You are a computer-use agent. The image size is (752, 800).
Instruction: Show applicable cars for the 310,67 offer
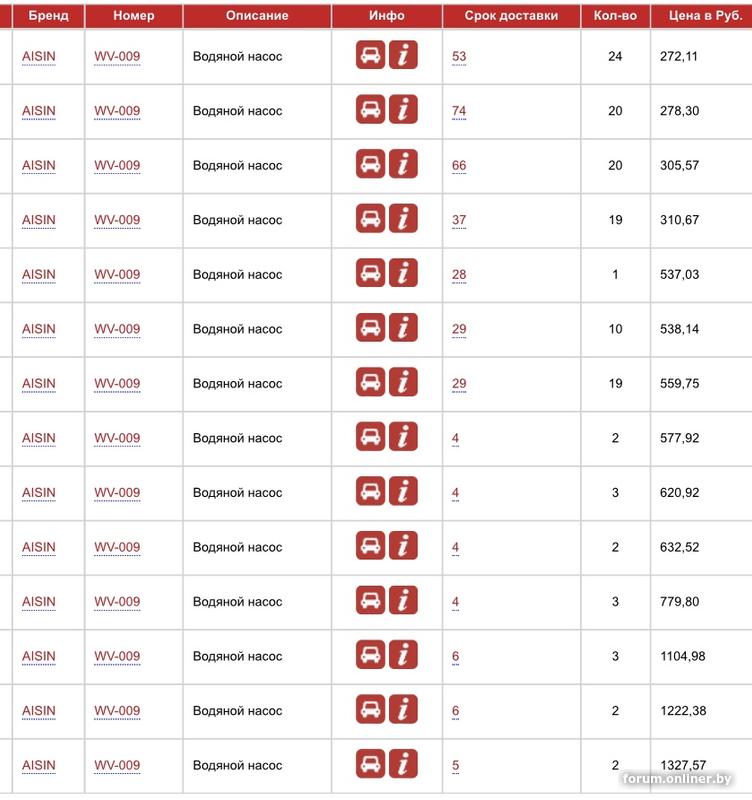[x=371, y=219]
